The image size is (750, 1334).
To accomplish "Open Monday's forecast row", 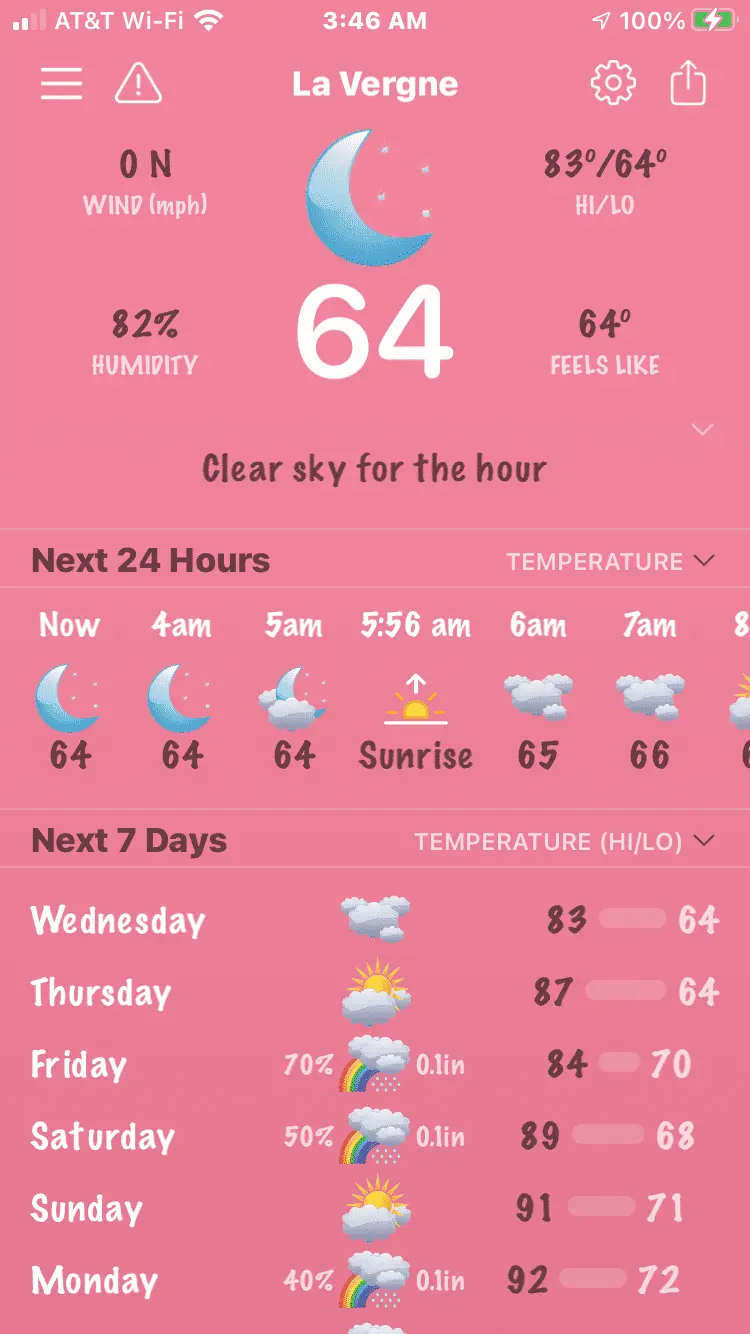I will (374, 1280).
